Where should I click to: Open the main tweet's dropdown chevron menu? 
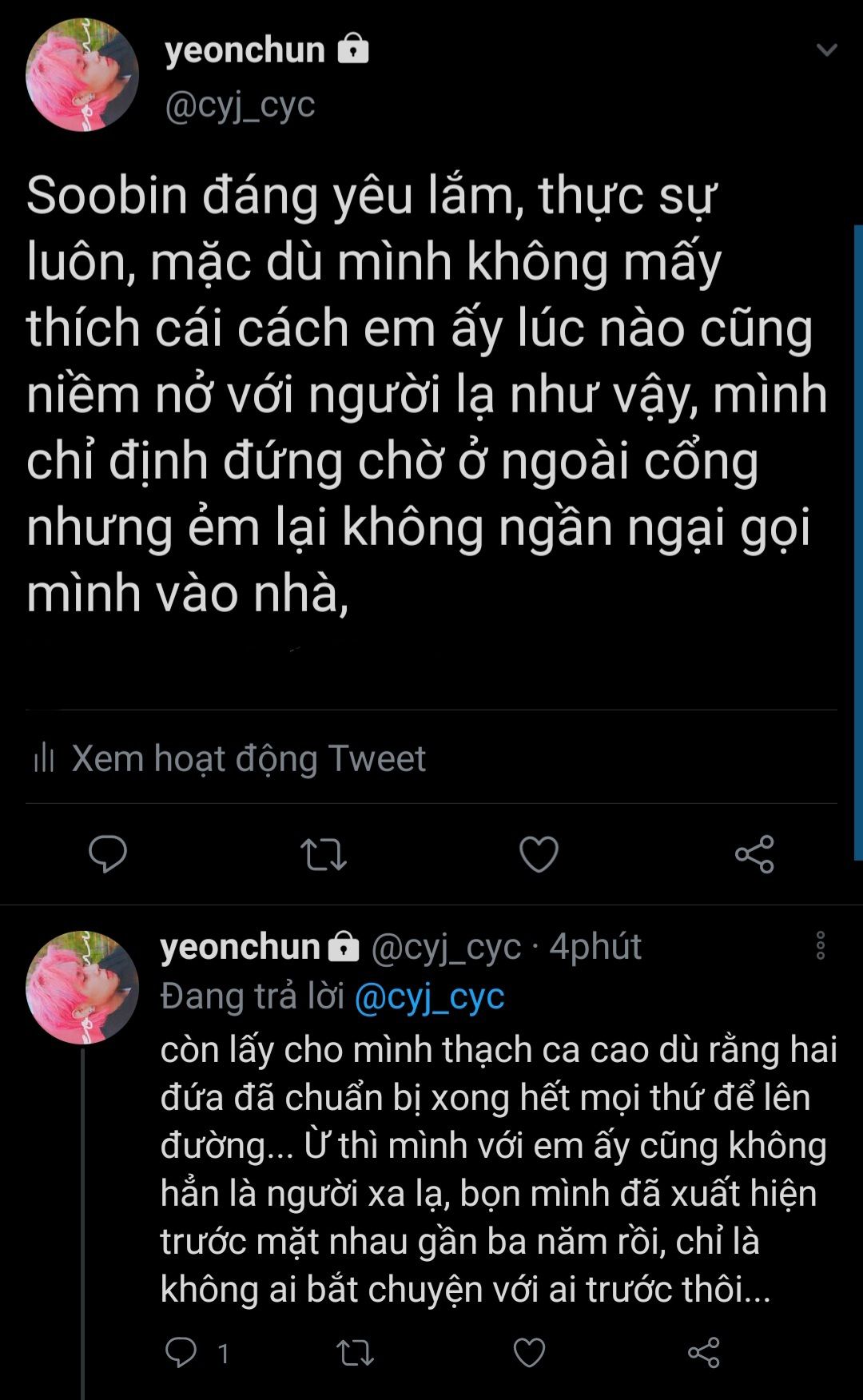pyautogui.click(x=826, y=50)
